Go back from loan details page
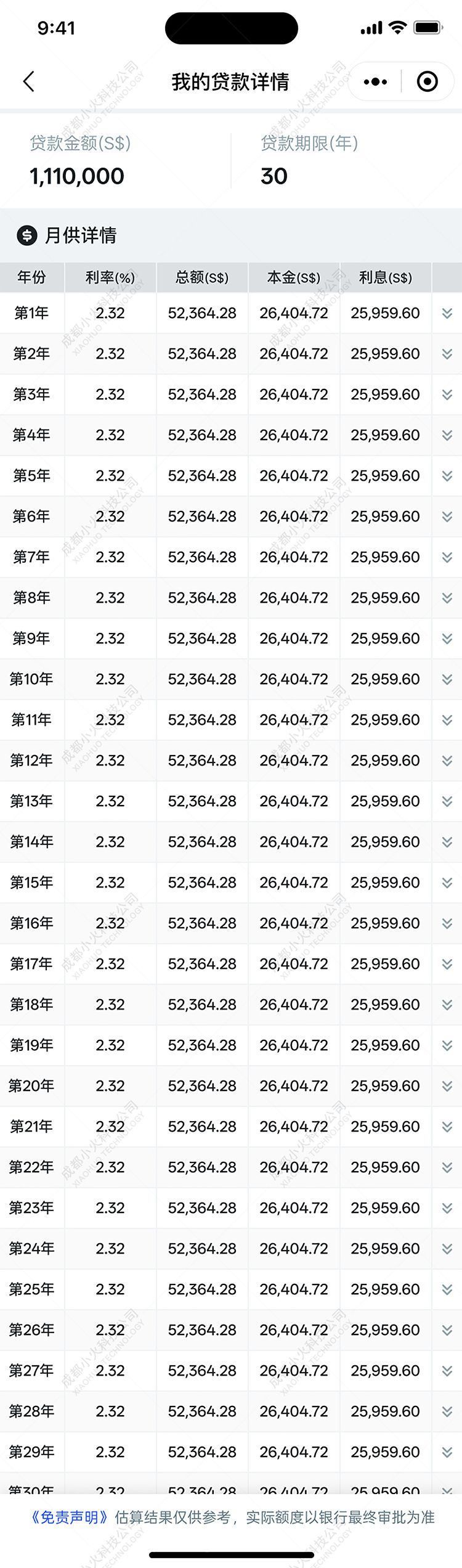The image size is (462, 1568). pyautogui.click(x=28, y=81)
